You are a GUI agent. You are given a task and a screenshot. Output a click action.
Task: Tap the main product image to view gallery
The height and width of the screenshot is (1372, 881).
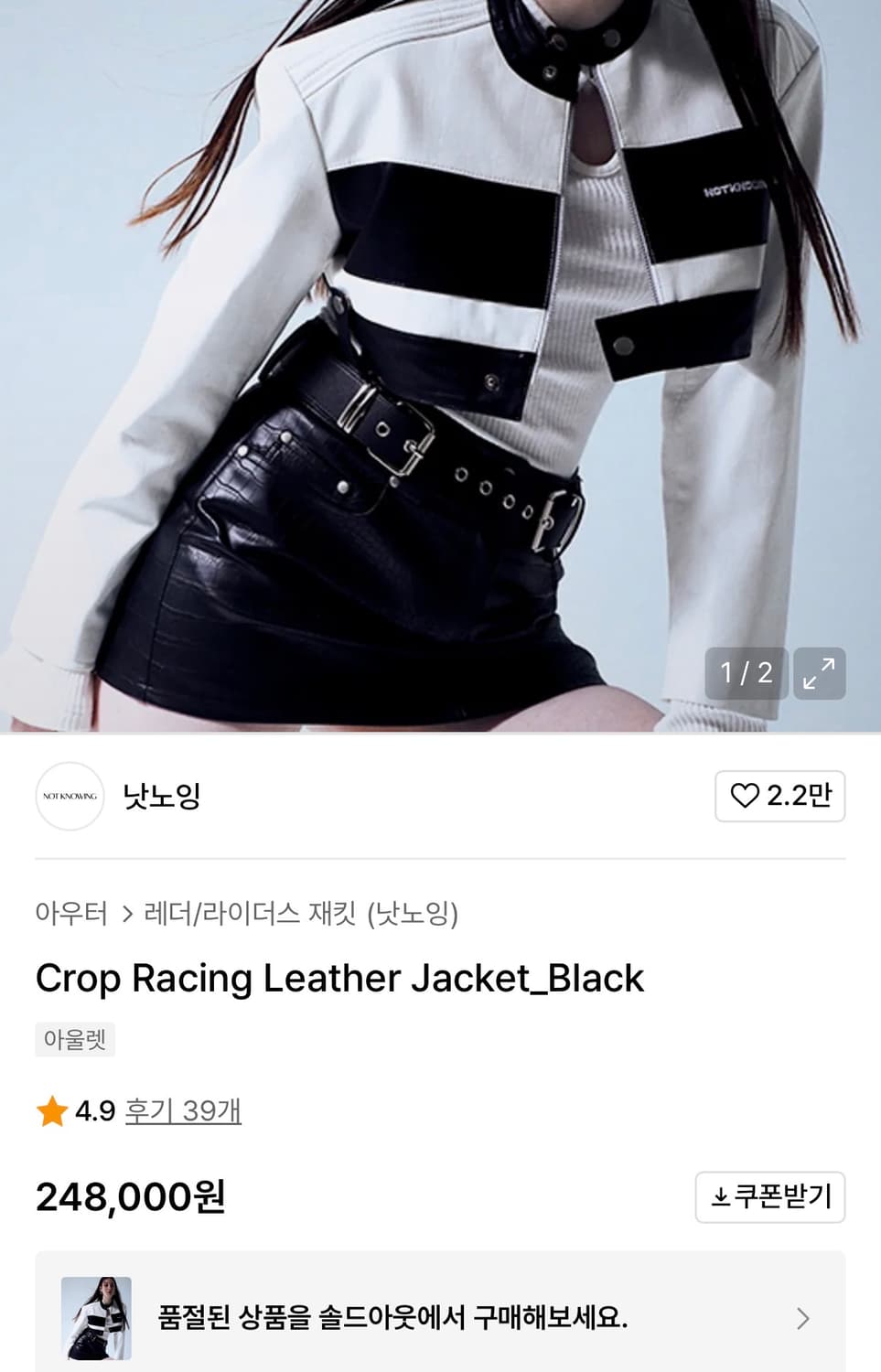(x=440, y=366)
